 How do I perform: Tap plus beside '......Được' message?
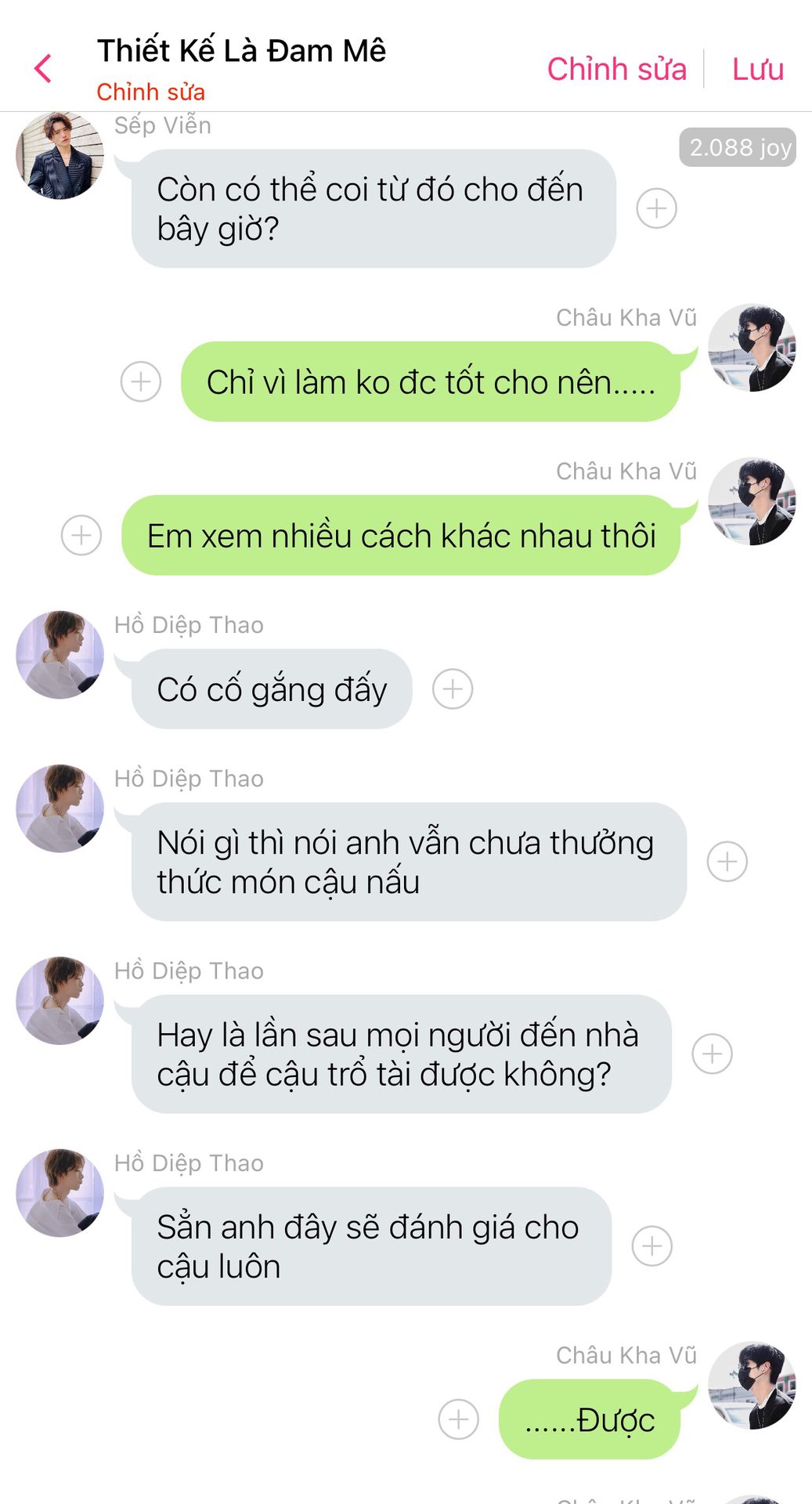[458, 1419]
